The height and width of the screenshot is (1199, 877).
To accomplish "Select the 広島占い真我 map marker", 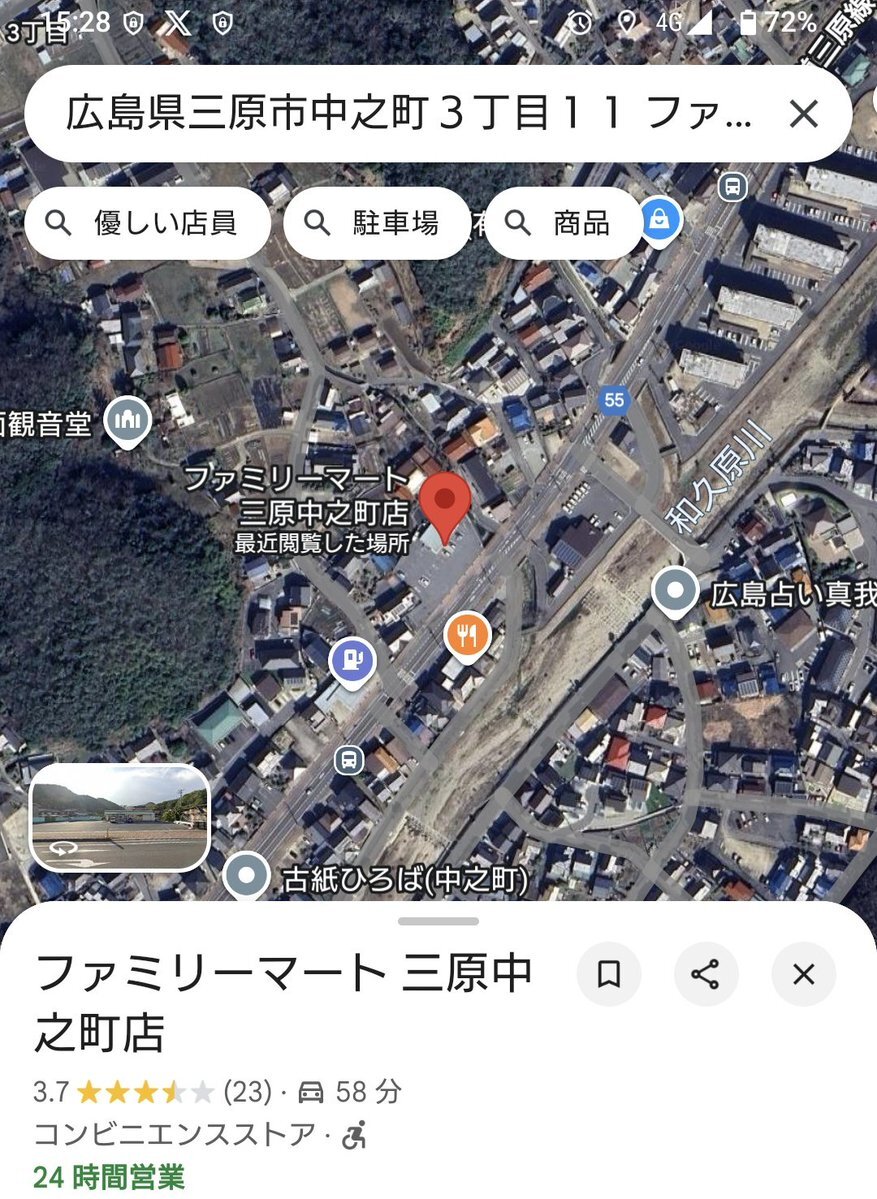I will click(x=675, y=591).
